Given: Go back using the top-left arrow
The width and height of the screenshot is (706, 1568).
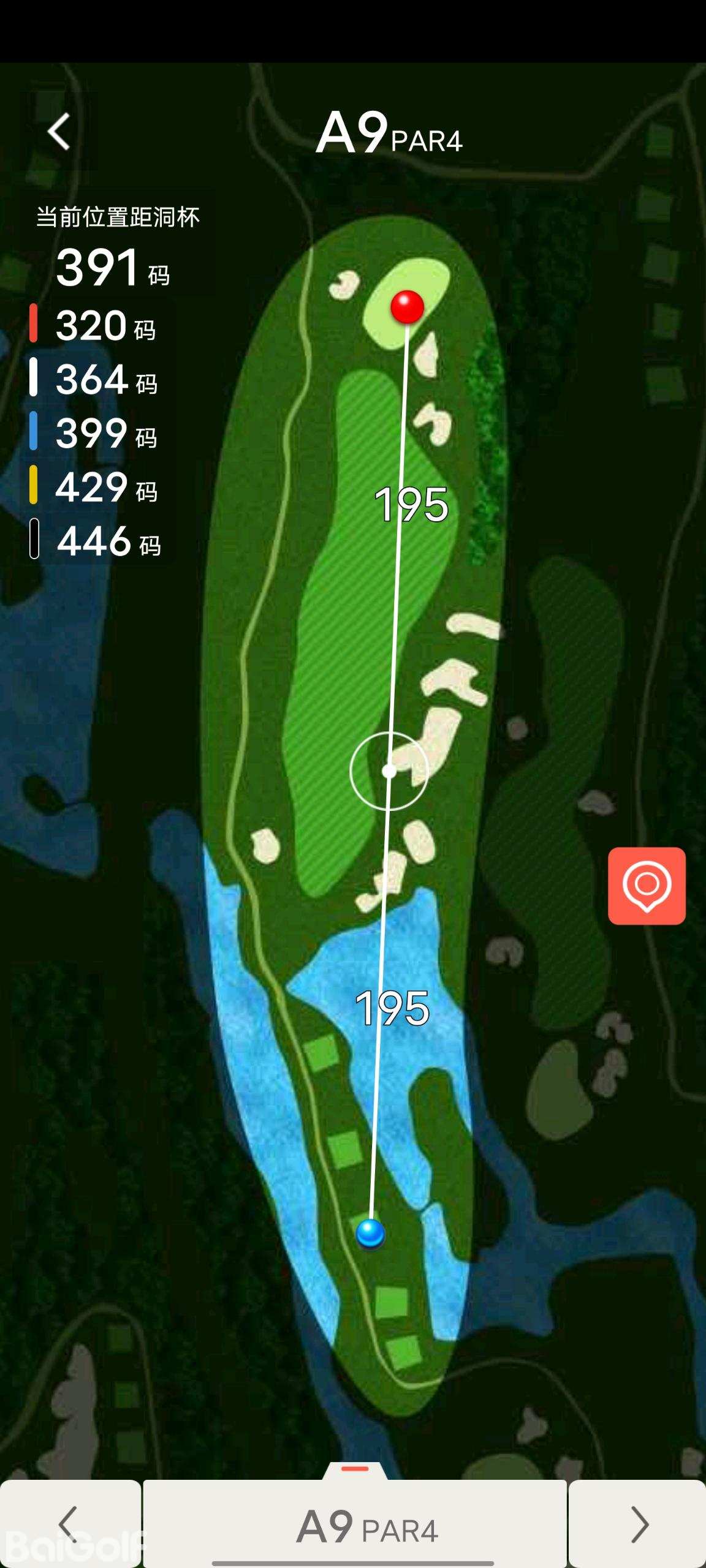Looking at the screenshot, I should tap(59, 131).
